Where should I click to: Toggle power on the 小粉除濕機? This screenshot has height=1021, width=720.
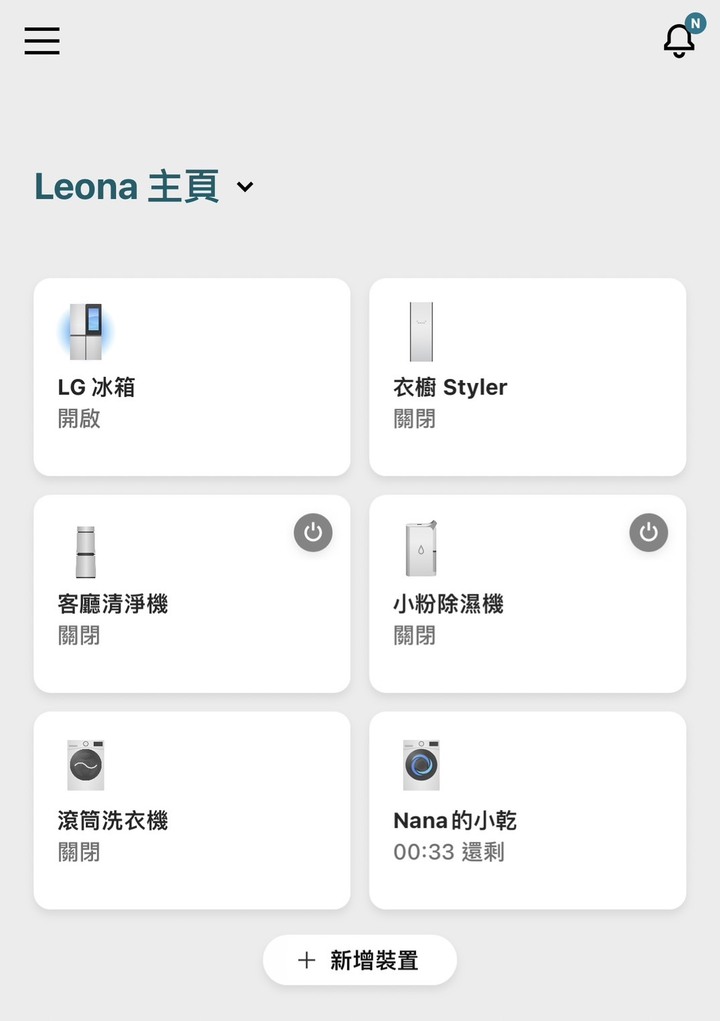tap(649, 532)
